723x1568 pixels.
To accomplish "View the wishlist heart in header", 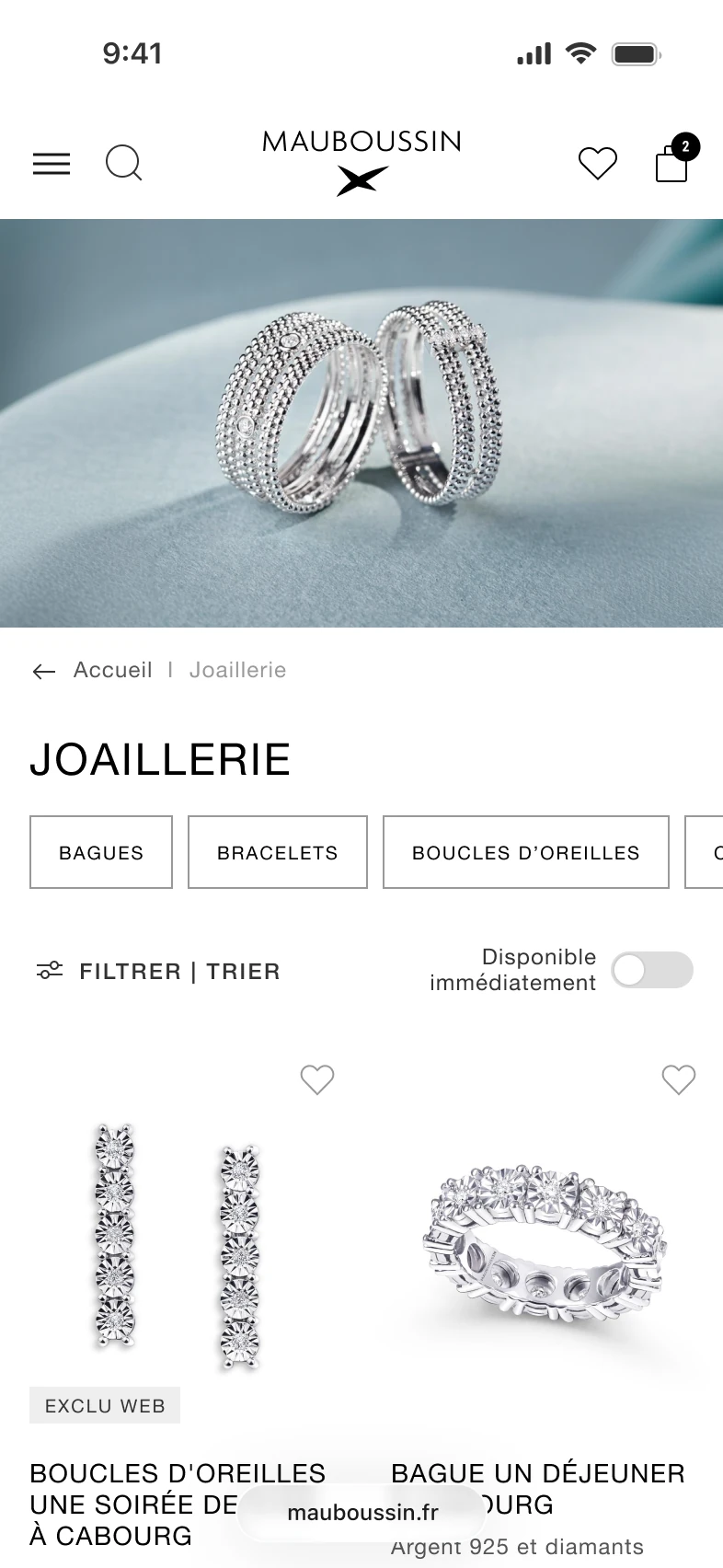I will (597, 164).
